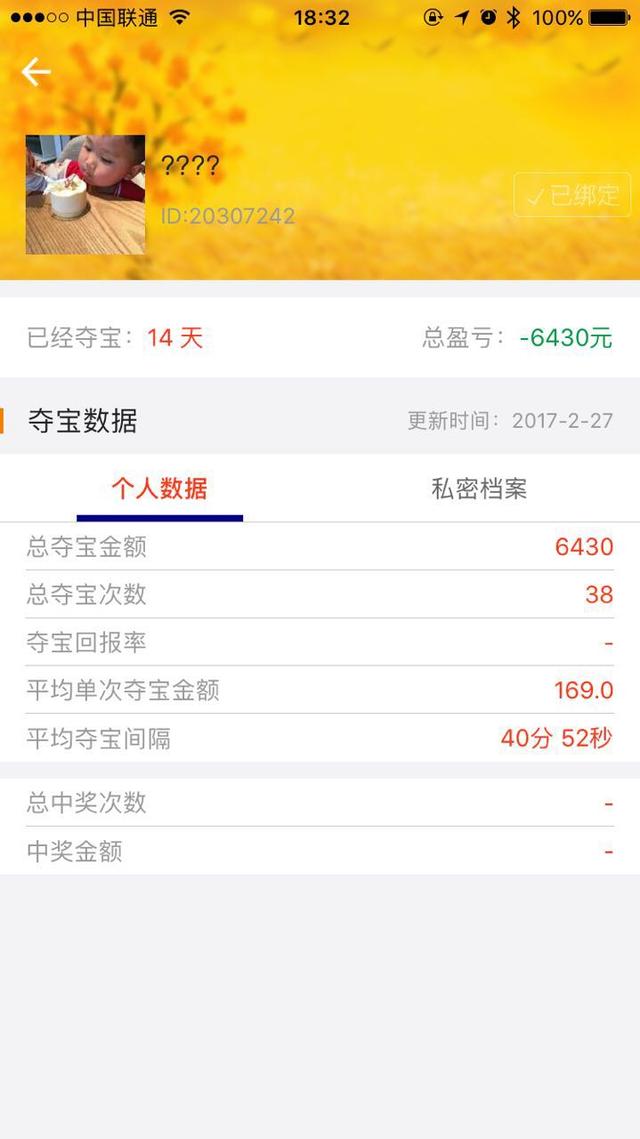Tap the 已绑定 button
This screenshot has height=1139, width=640.
[x=572, y=195]
